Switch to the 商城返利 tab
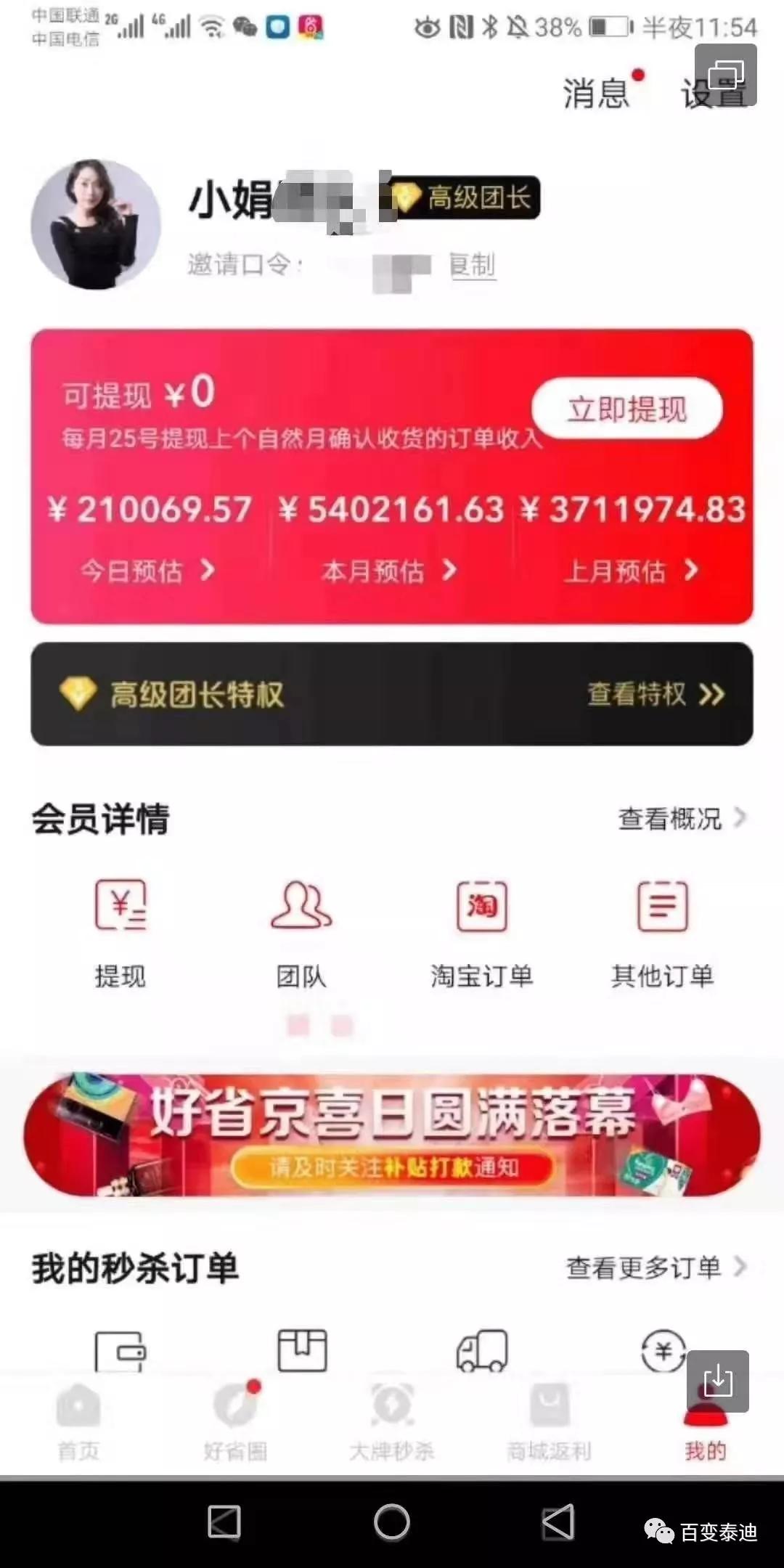This screenshot has width=784, height=1568. (x=550, y=1423)
